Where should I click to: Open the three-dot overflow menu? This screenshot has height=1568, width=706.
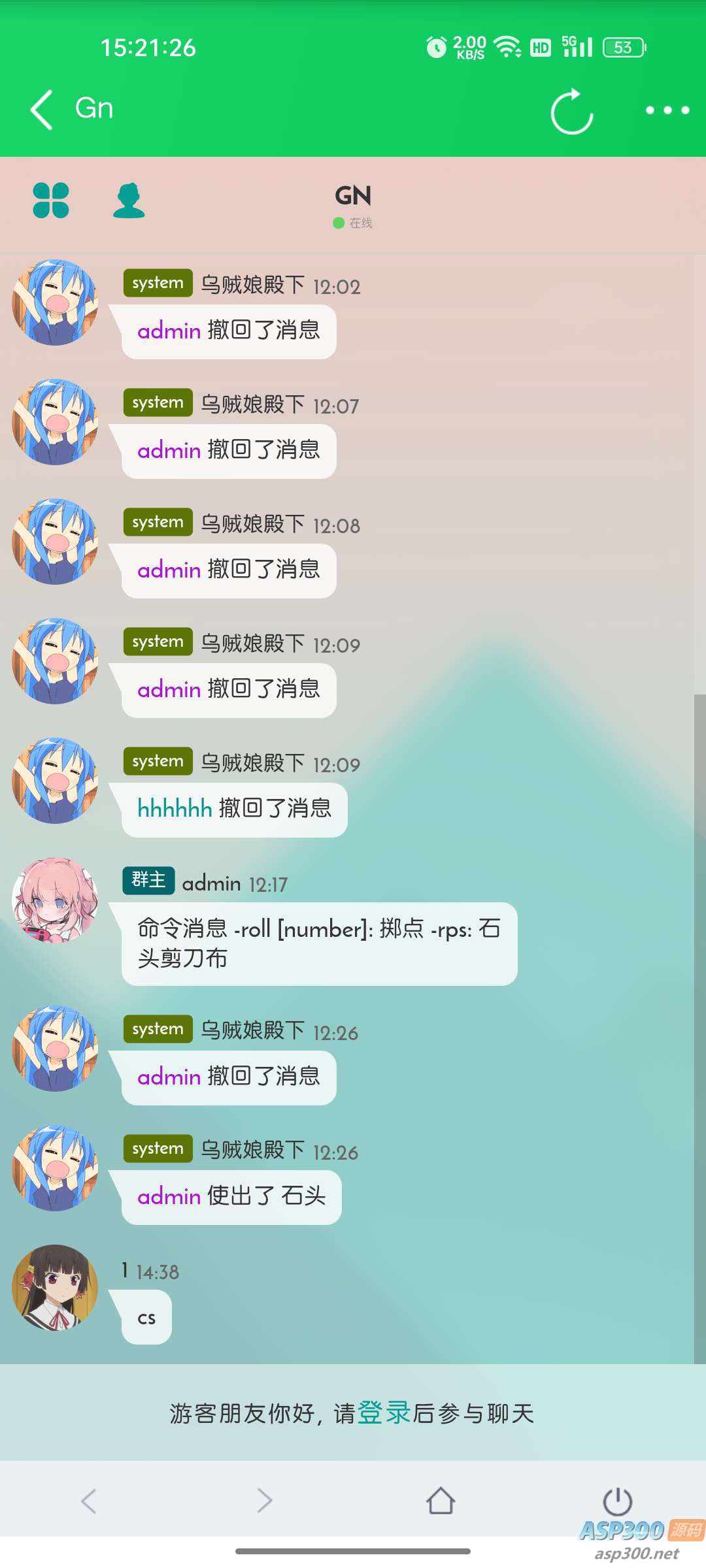tap(667, 110)
